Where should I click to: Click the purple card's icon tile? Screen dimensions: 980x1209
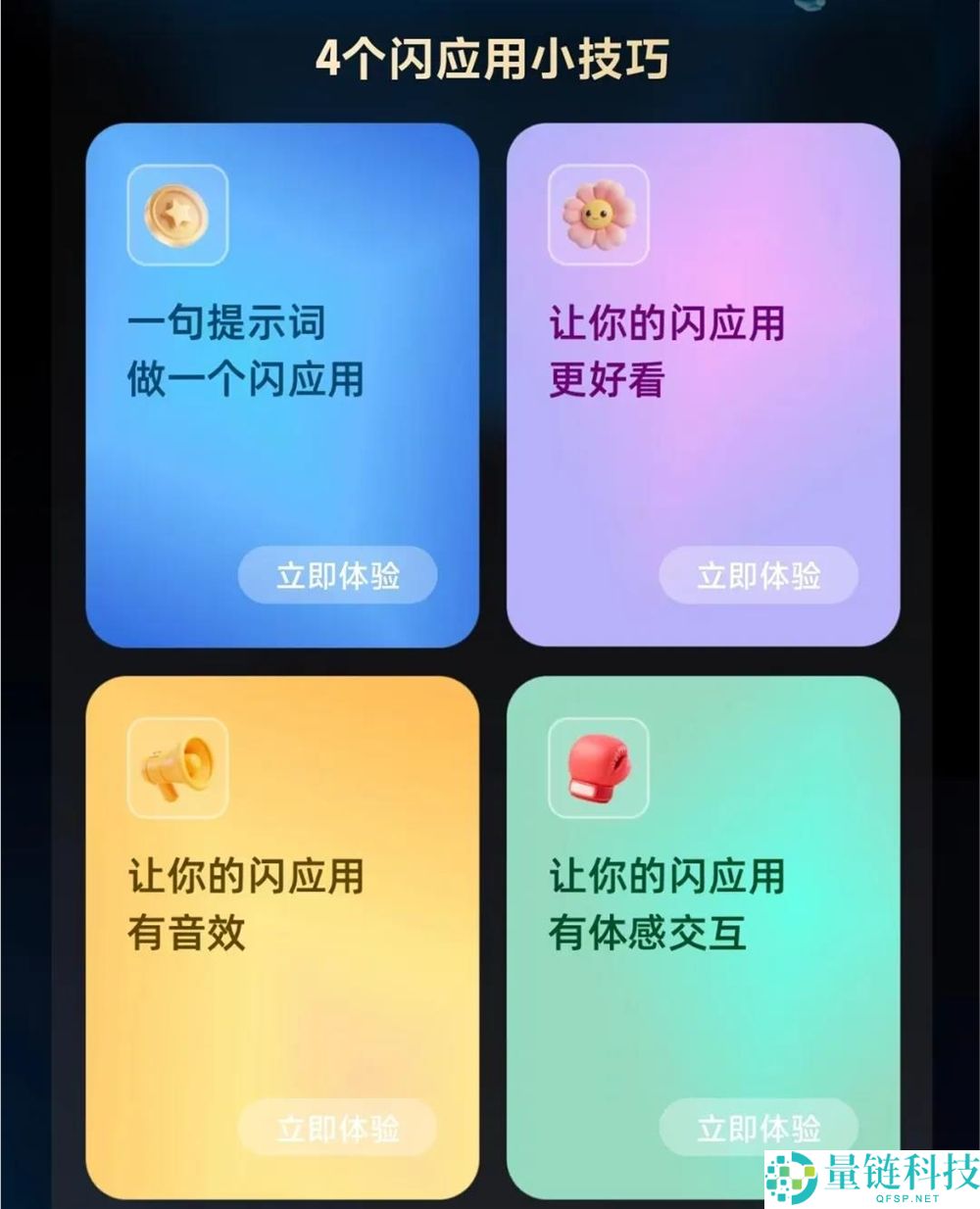(598, 216)
